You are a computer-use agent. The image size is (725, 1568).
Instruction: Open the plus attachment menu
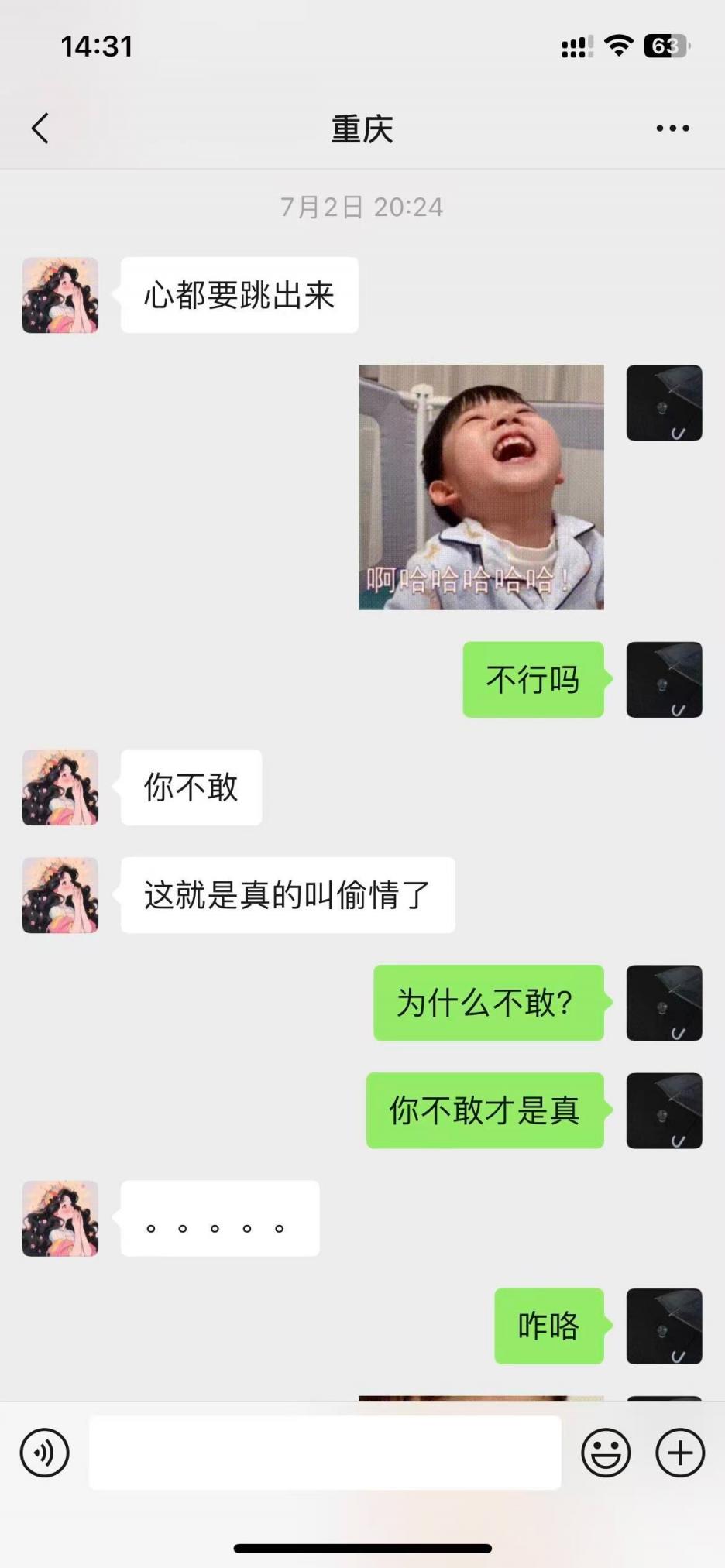pos(680,1453)
